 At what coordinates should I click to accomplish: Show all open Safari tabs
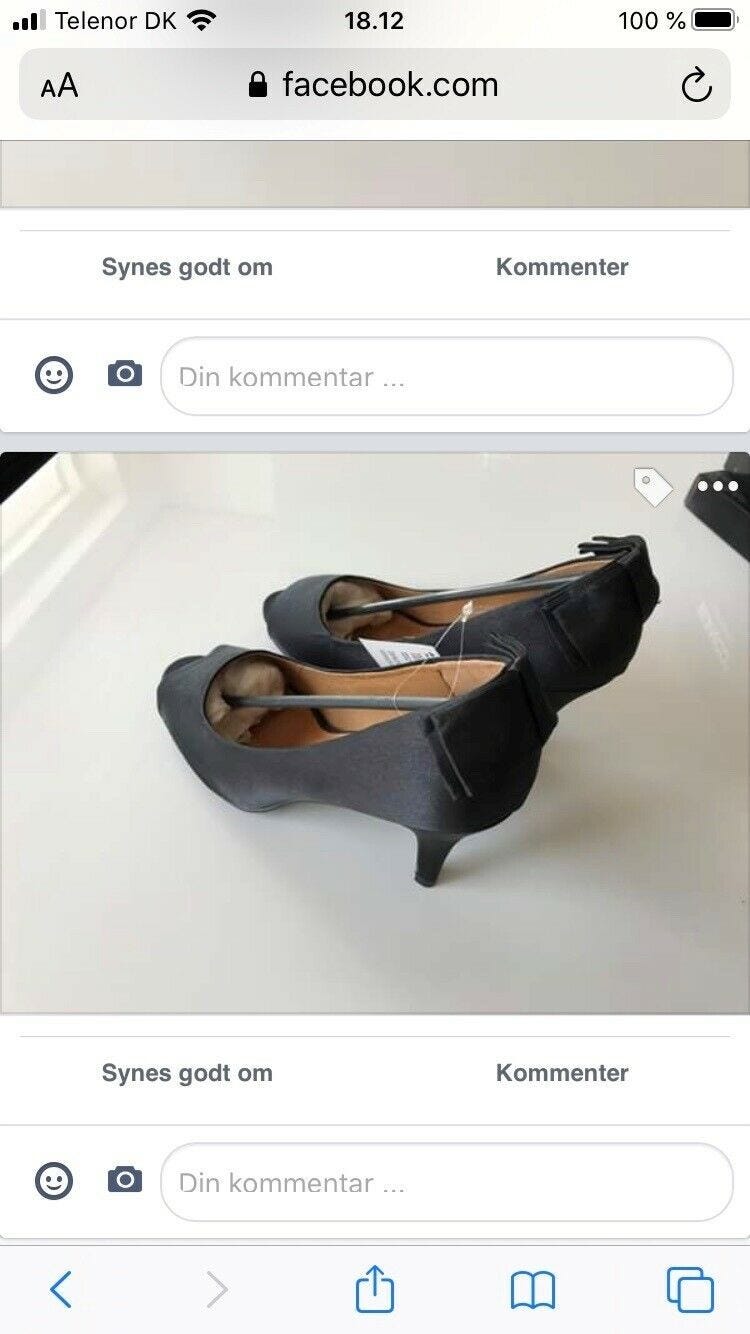click(x=690, y=1289)
